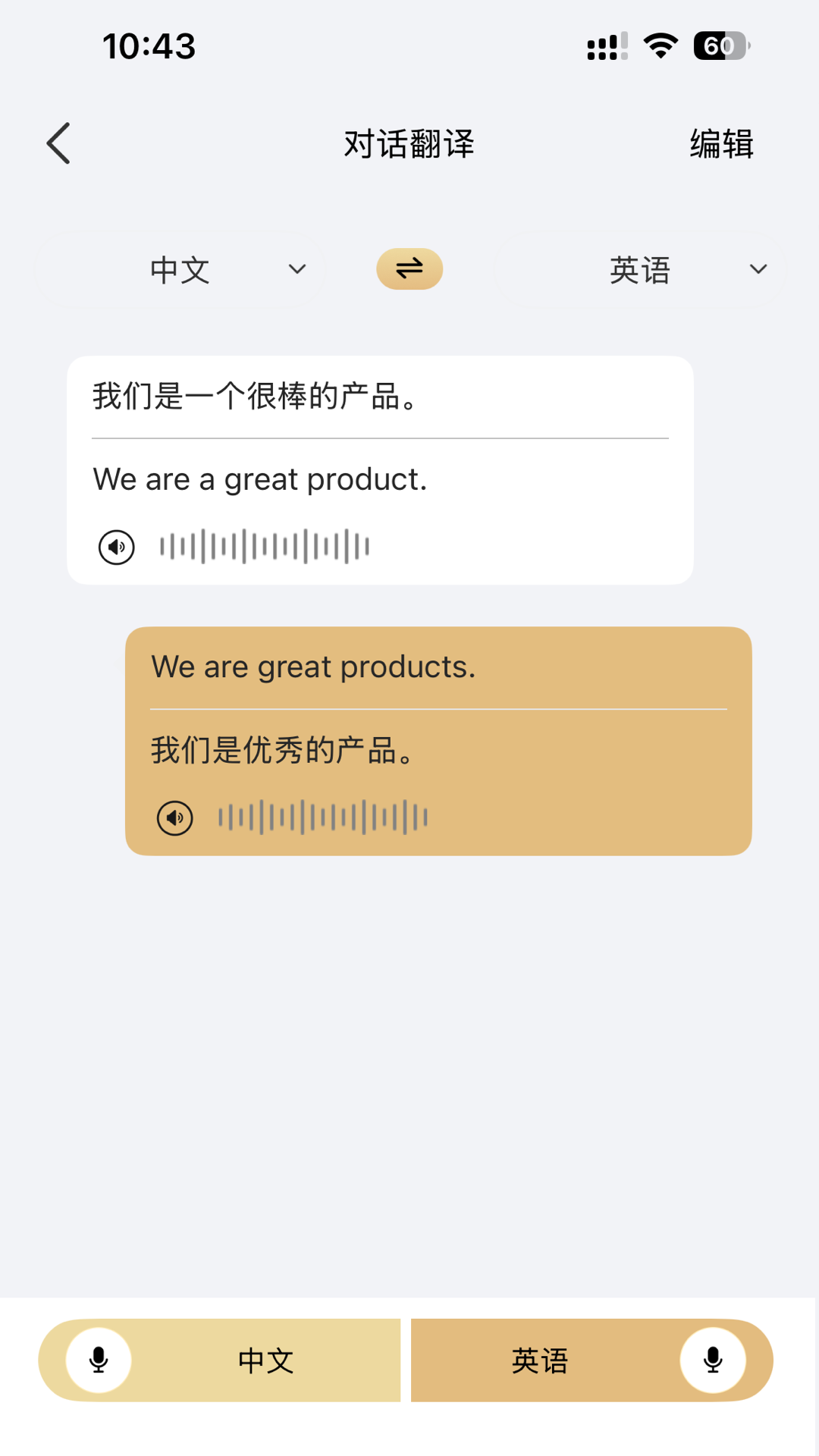Mute the English reply playback
The width and height of the screenshot is (819, 1456).
[x=174, y=817]
